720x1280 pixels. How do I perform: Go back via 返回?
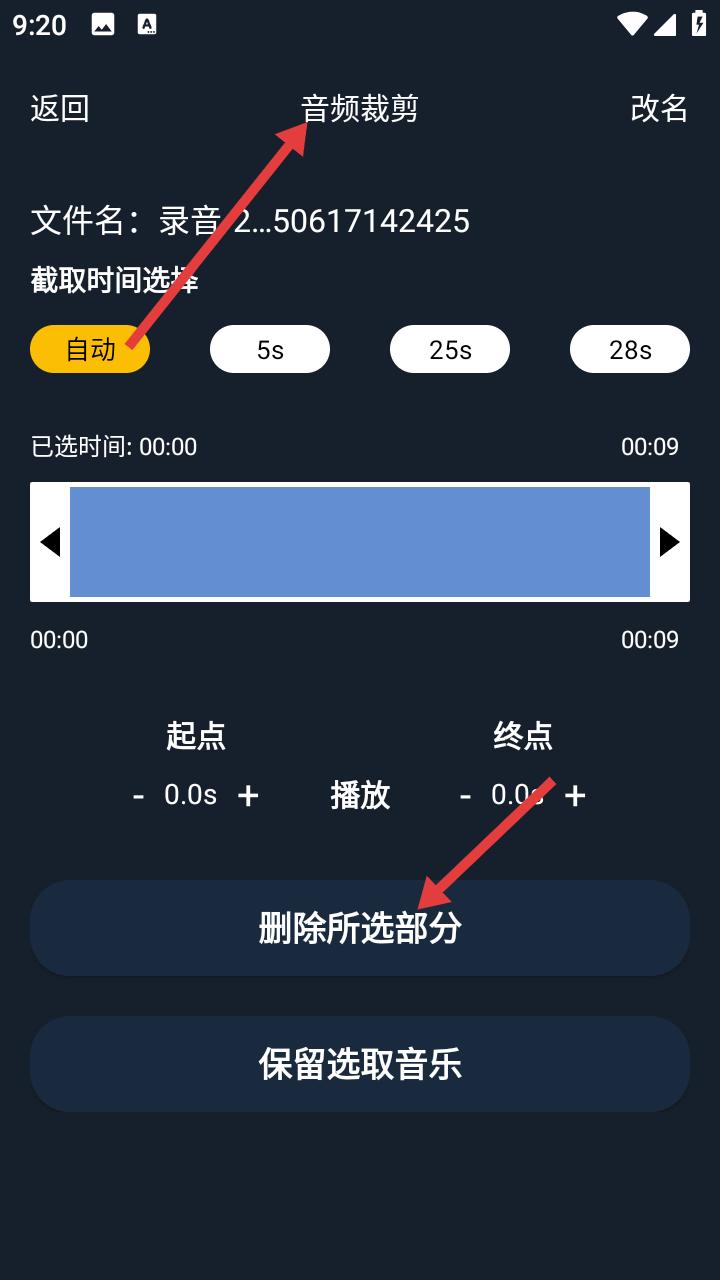pyautogui.click(x=60, y=108)
